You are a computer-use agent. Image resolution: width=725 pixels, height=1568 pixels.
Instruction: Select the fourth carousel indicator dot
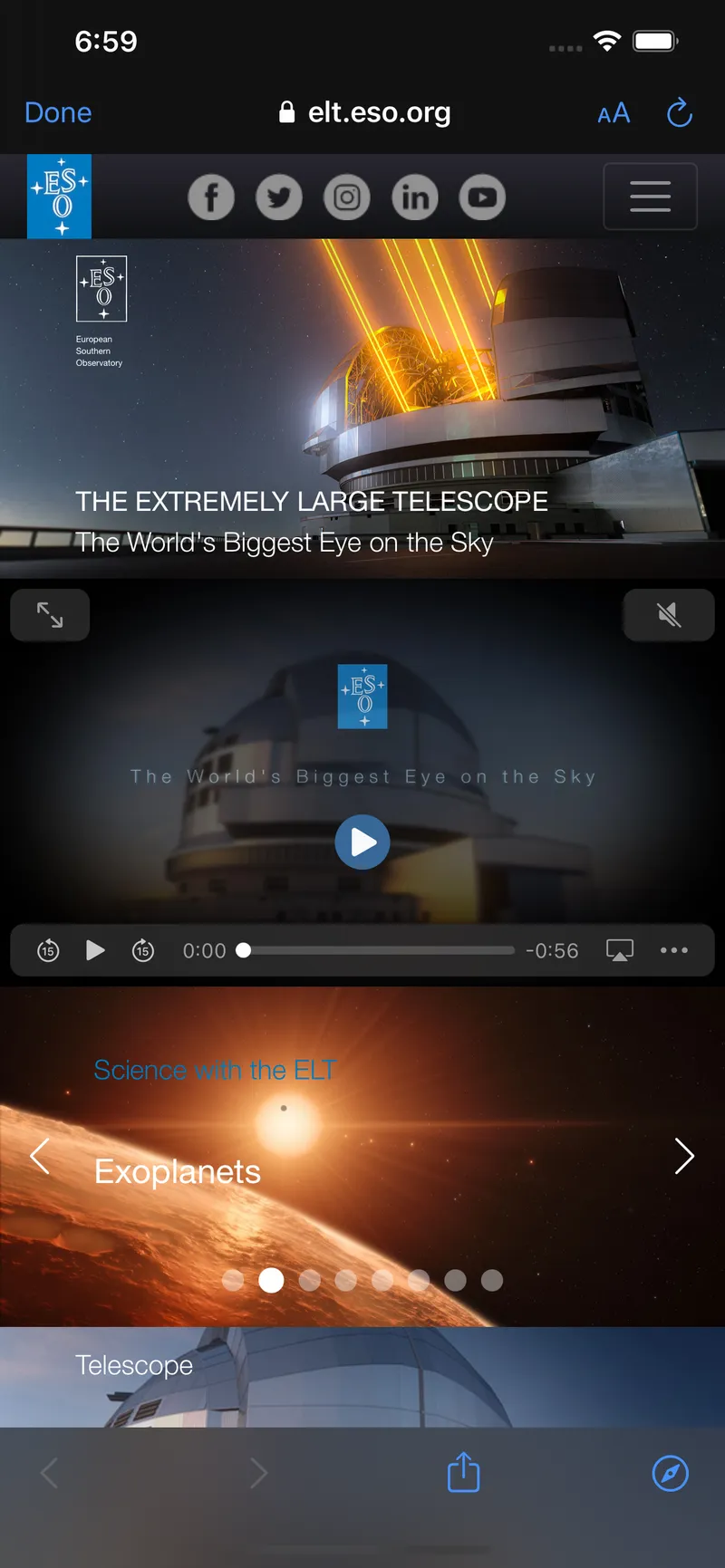click(x=345, y=1280)
